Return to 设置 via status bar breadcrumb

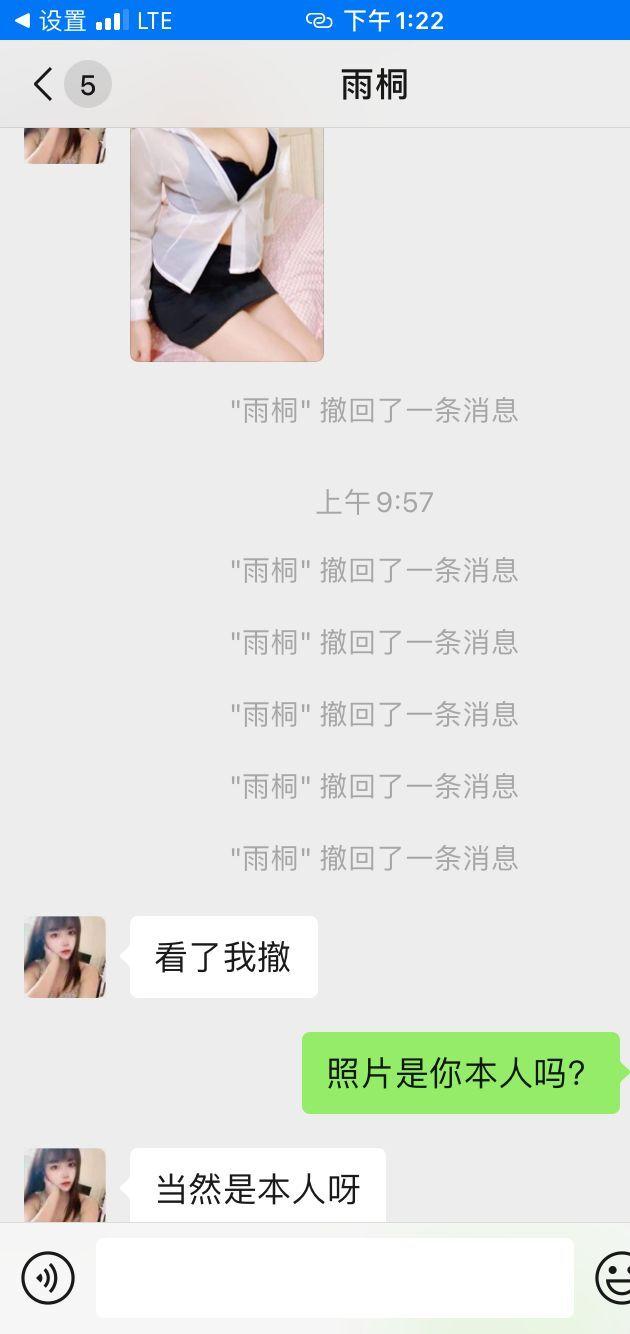click(50, 20)
